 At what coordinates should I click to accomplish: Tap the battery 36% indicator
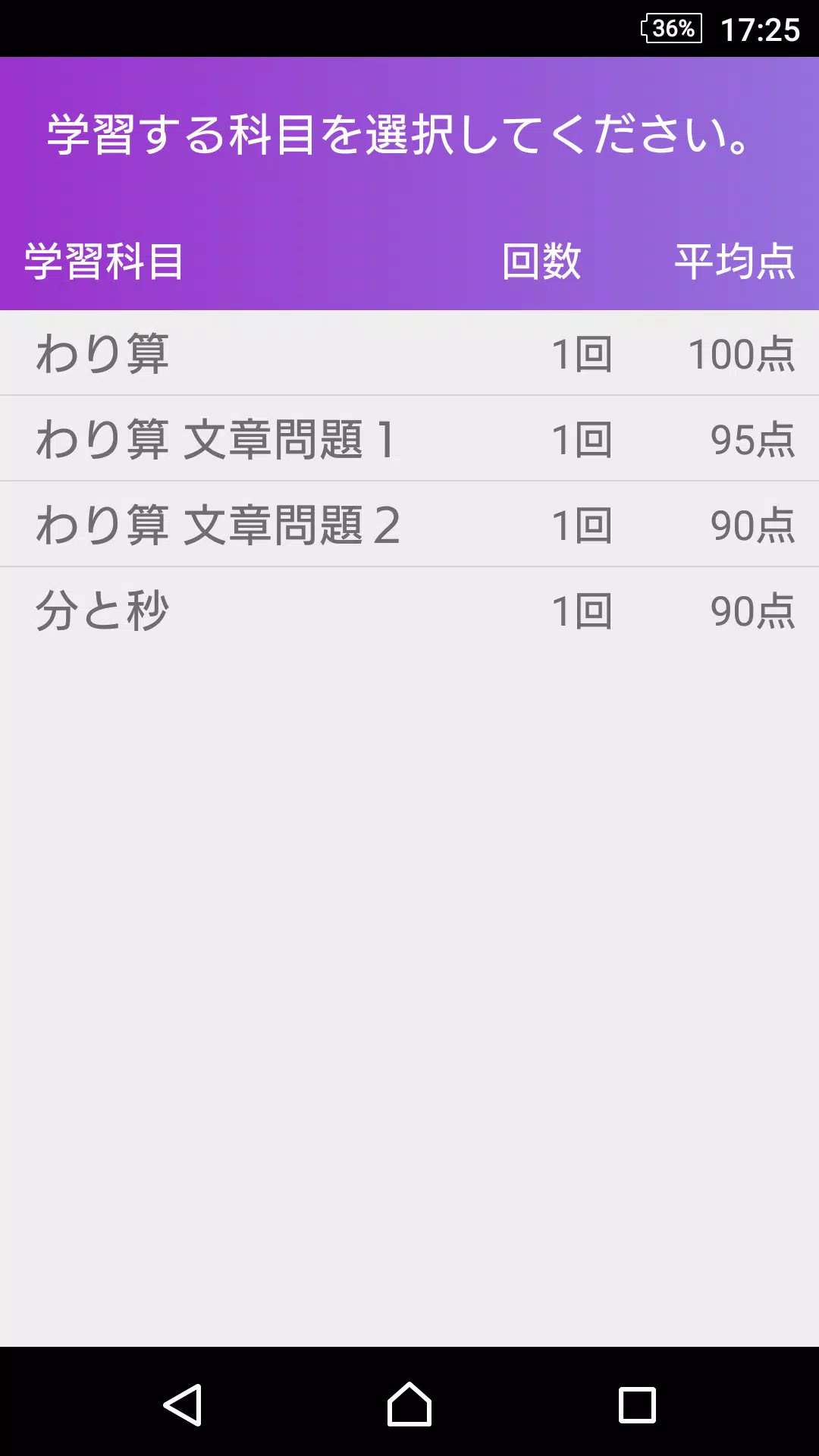pos(670,29)
